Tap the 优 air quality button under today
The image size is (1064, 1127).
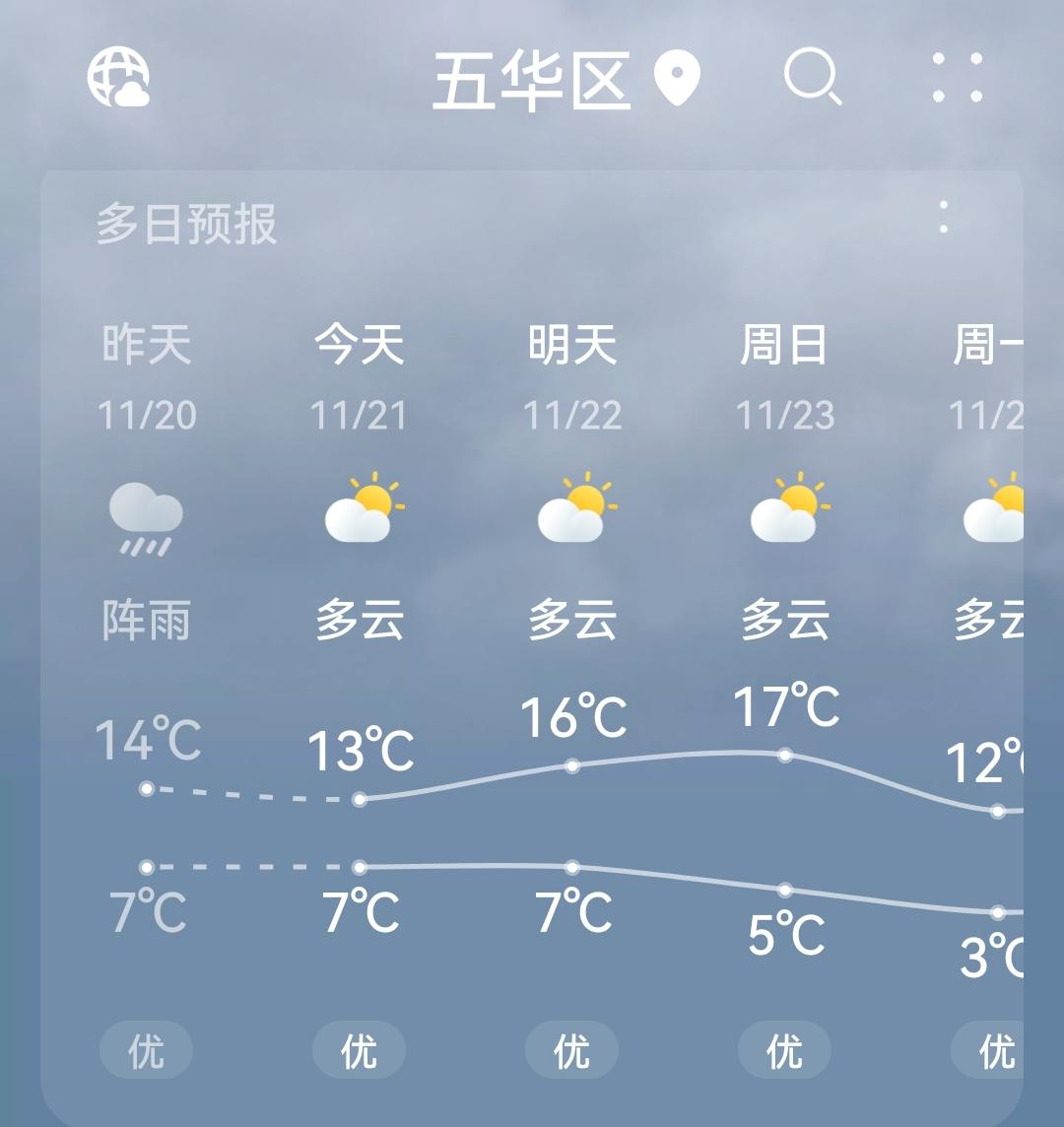(x=359, y=1051)
